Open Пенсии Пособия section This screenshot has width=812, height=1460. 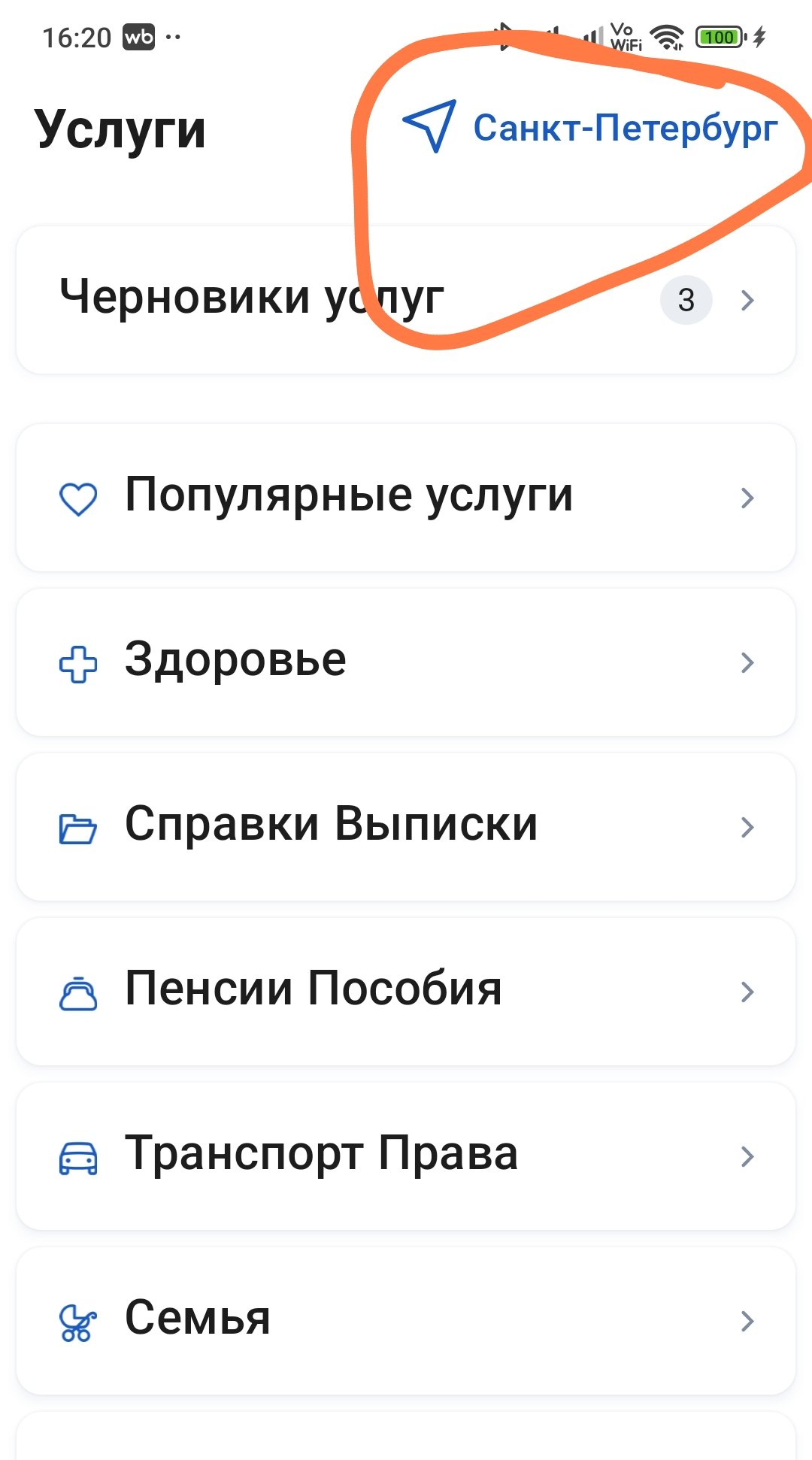[406, 991]
